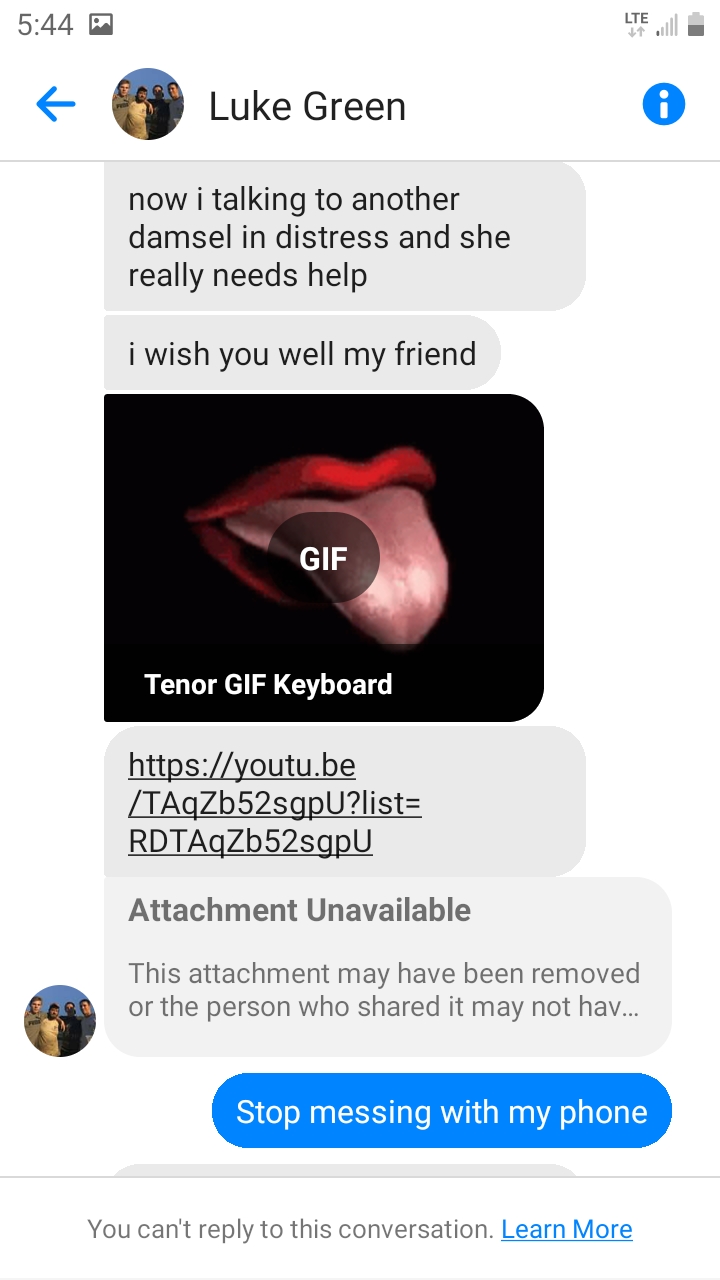The image size is (720, 1280).
Task: Open conversation info for Luke Green
Action: pos(664,104)
